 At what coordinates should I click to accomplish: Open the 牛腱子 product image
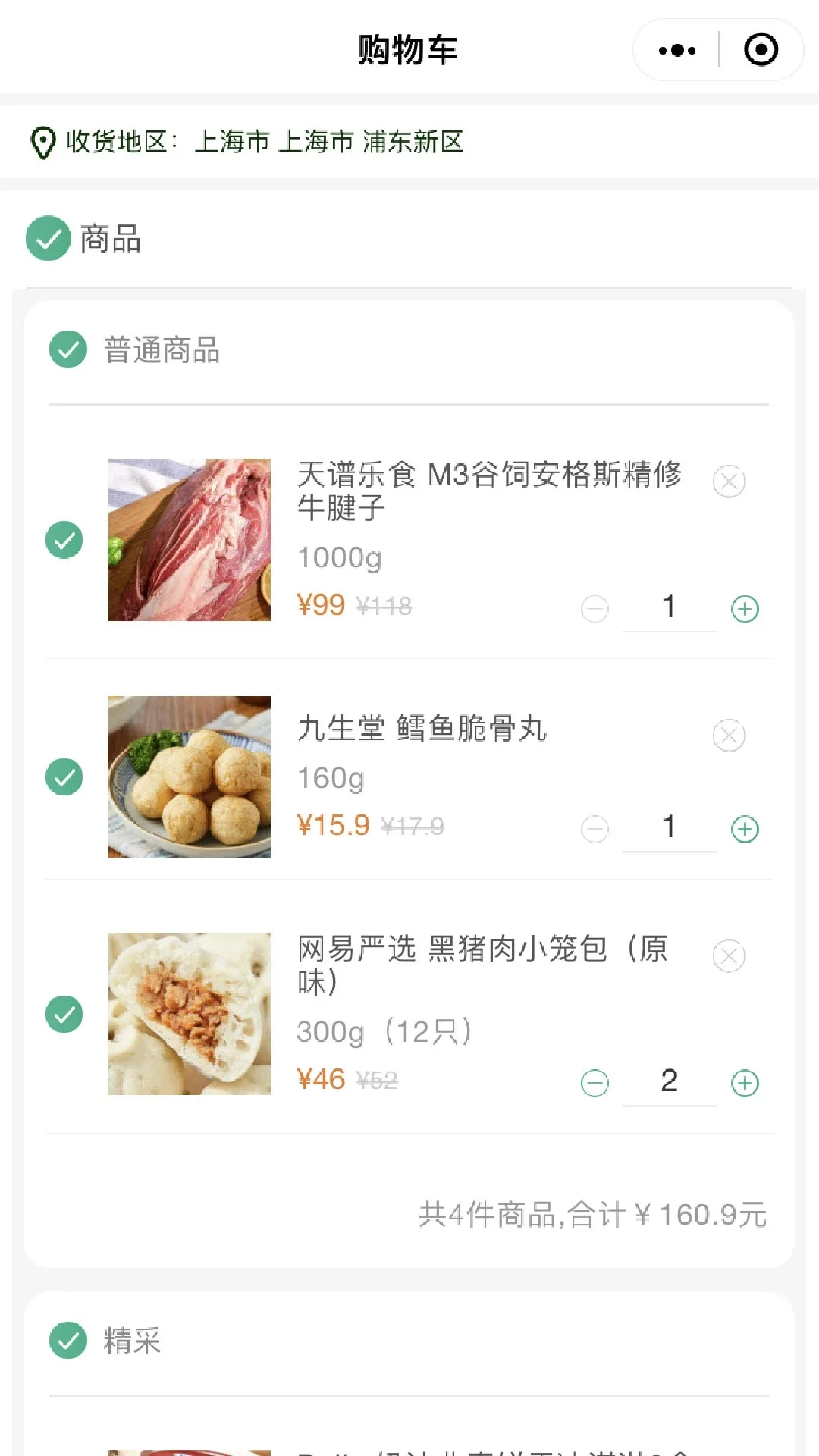[x=190, y=540]
